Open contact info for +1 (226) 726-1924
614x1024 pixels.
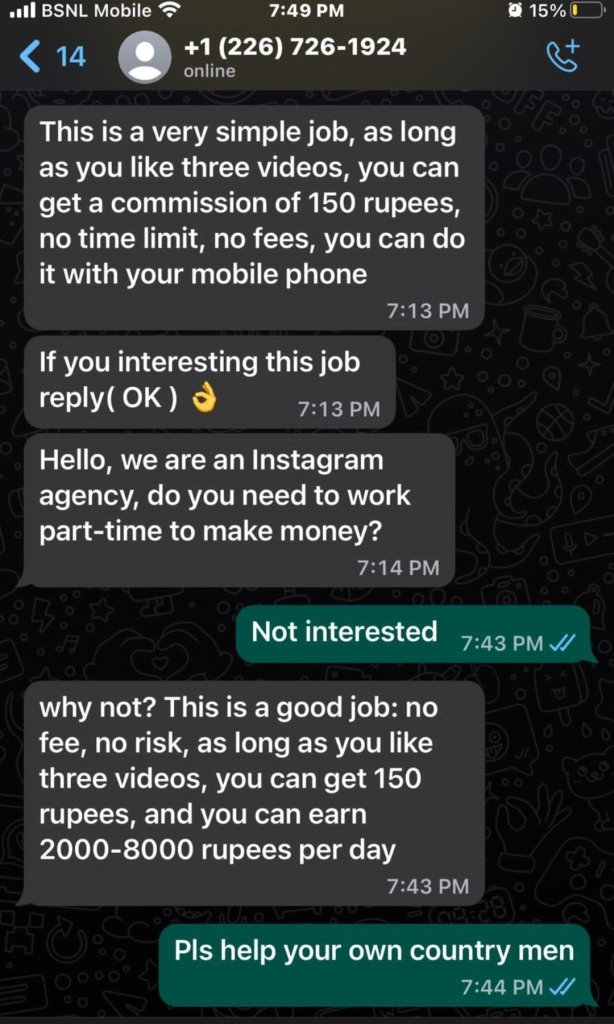click(294, 56)
